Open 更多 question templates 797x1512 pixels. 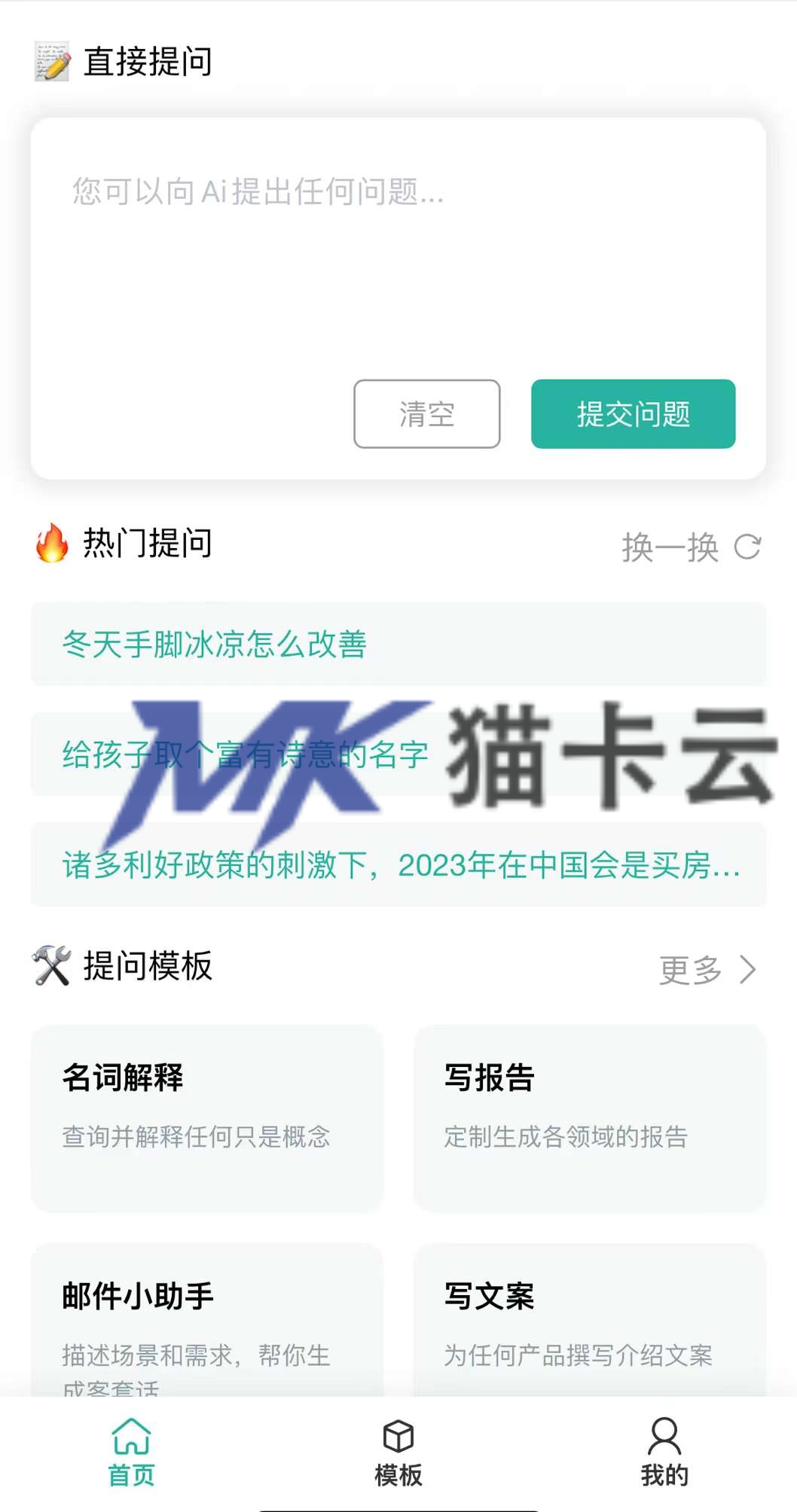tap(707, 970)
